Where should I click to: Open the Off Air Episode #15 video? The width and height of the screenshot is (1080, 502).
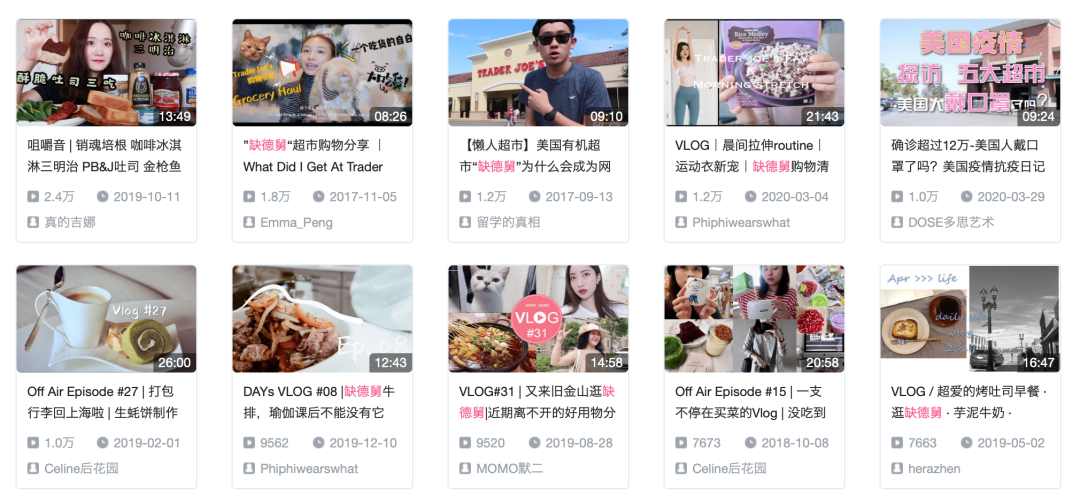click(x=754, y=318)
